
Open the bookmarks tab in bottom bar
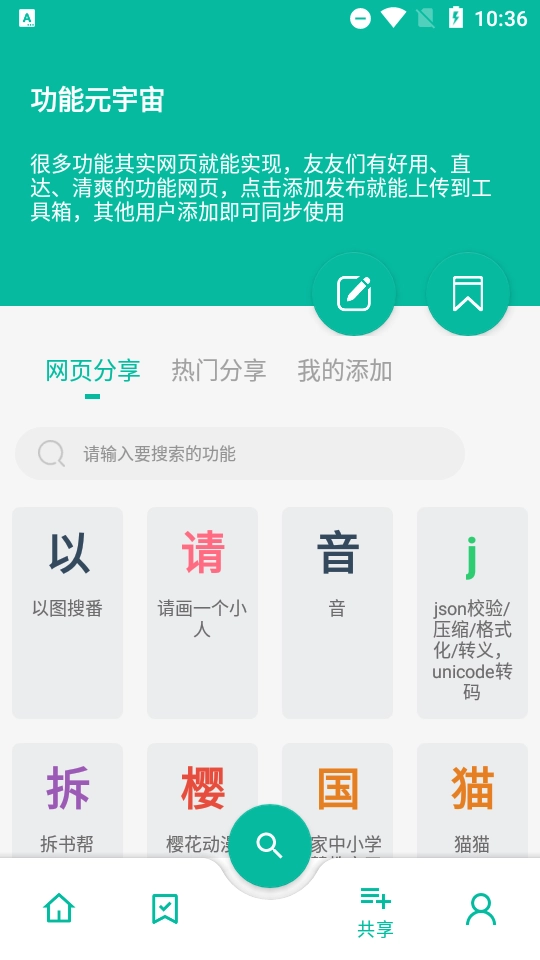tap(165, 909)
